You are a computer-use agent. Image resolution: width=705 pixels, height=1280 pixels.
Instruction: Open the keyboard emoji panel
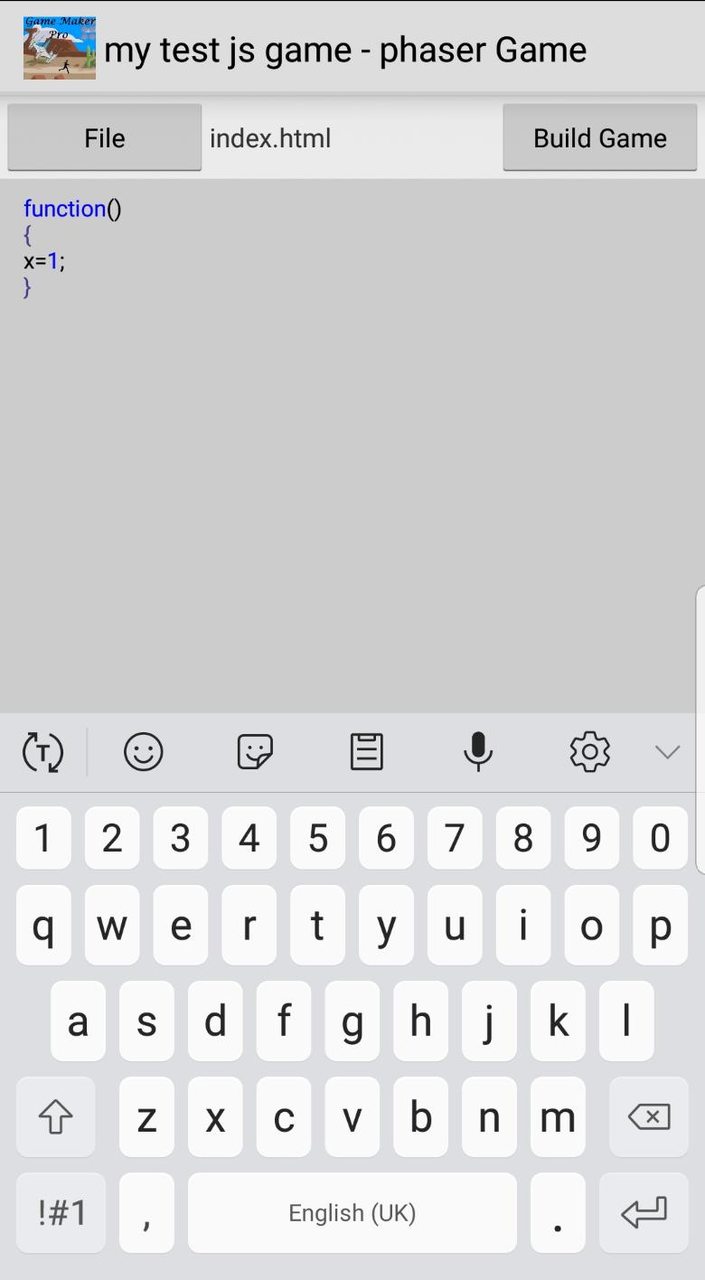[x=143, y=752]
